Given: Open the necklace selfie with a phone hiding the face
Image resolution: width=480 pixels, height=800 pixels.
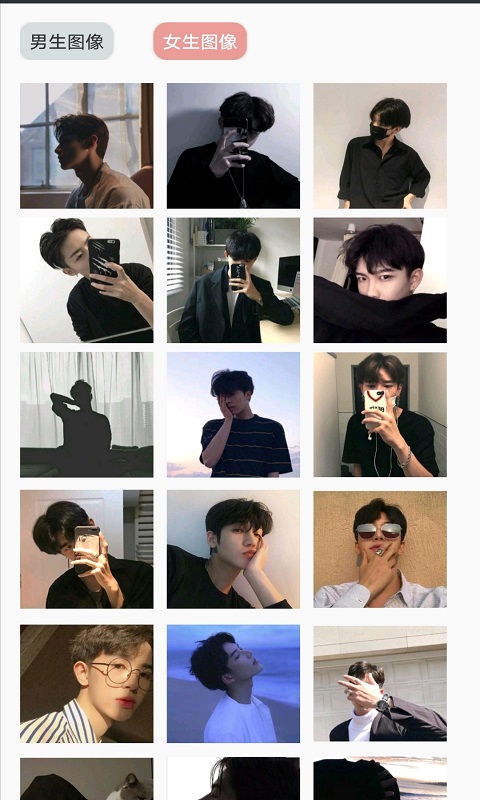Looking at the screenshot, I should click(x=233, y=146).
